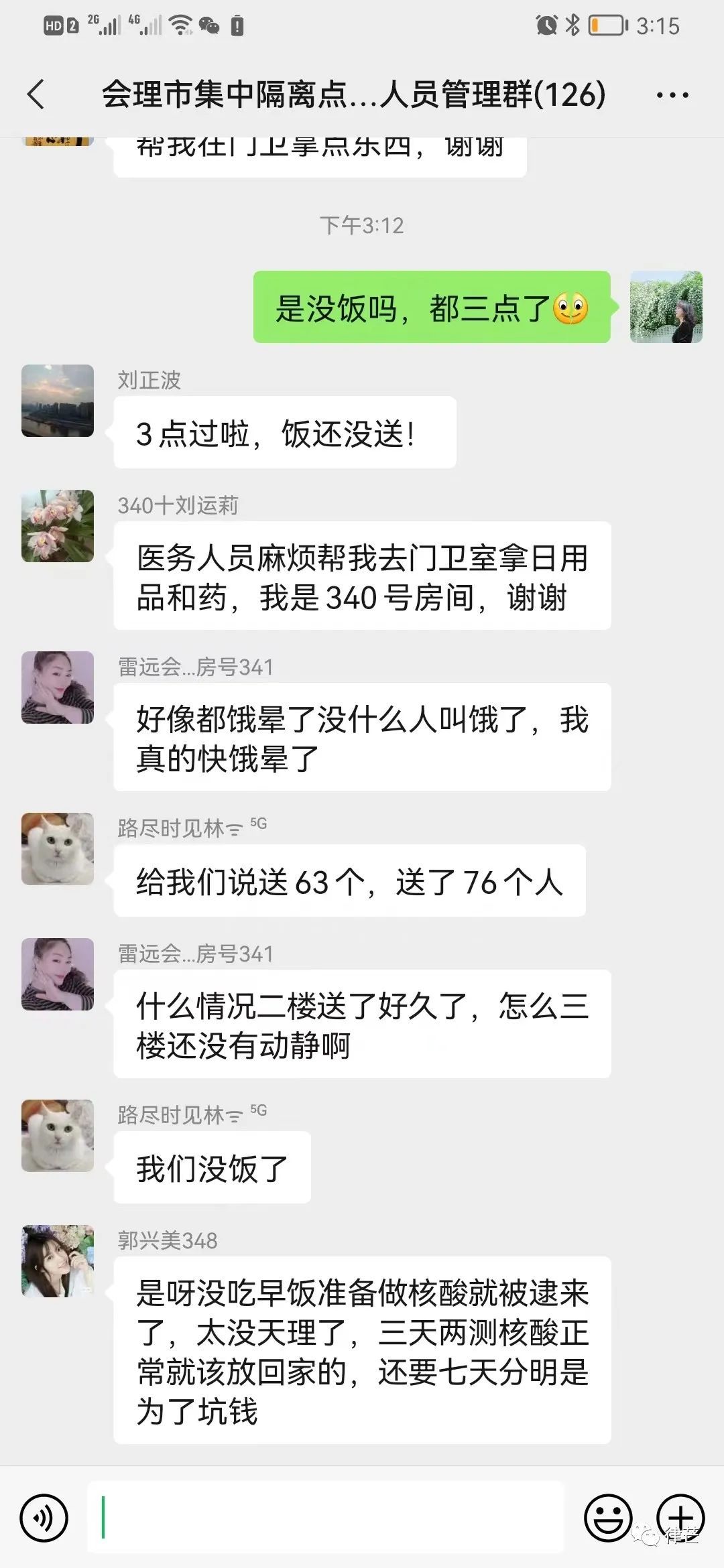Screen dimensions: 724x1568
Task: Open your own avatar beside 是没饭吗 message
Action: click(x=666, y=307)
